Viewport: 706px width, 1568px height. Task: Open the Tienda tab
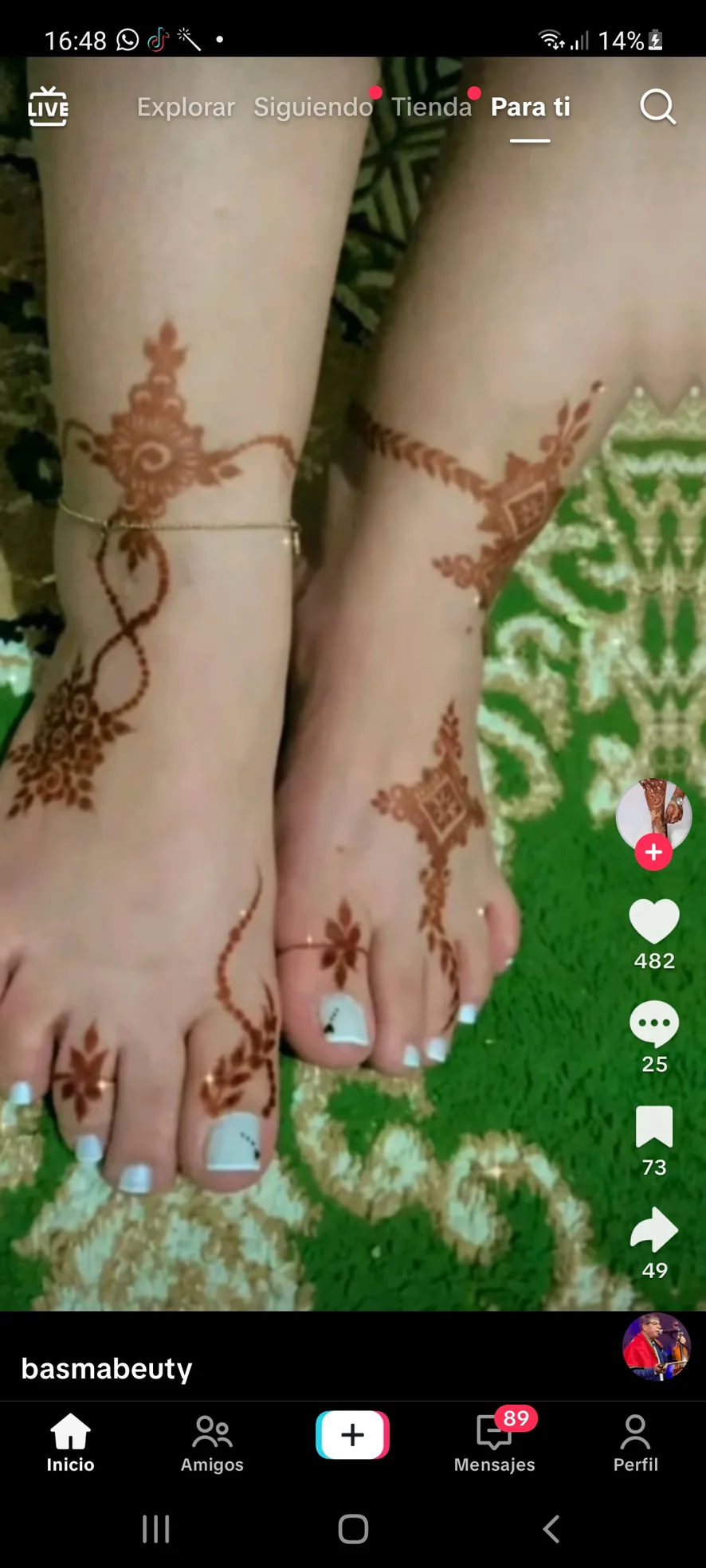(431, 107)
